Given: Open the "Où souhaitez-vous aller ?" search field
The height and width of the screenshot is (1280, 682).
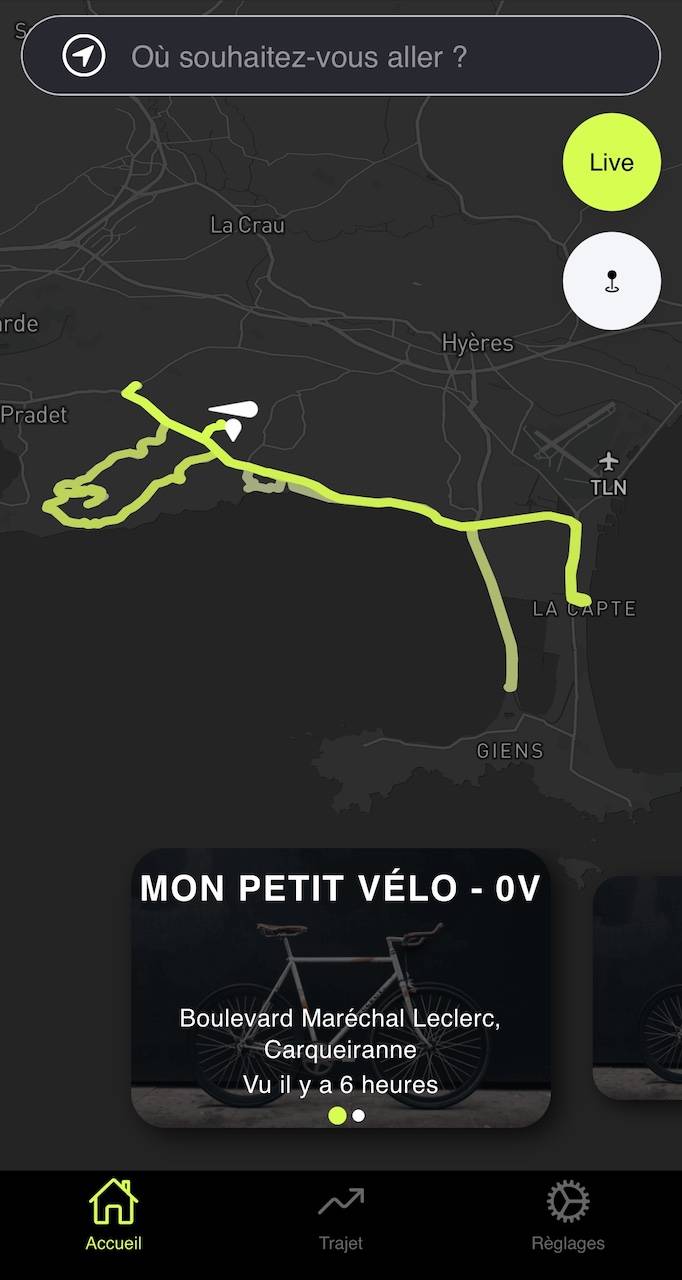Looking at the screenshot, I should click(341, 56).
